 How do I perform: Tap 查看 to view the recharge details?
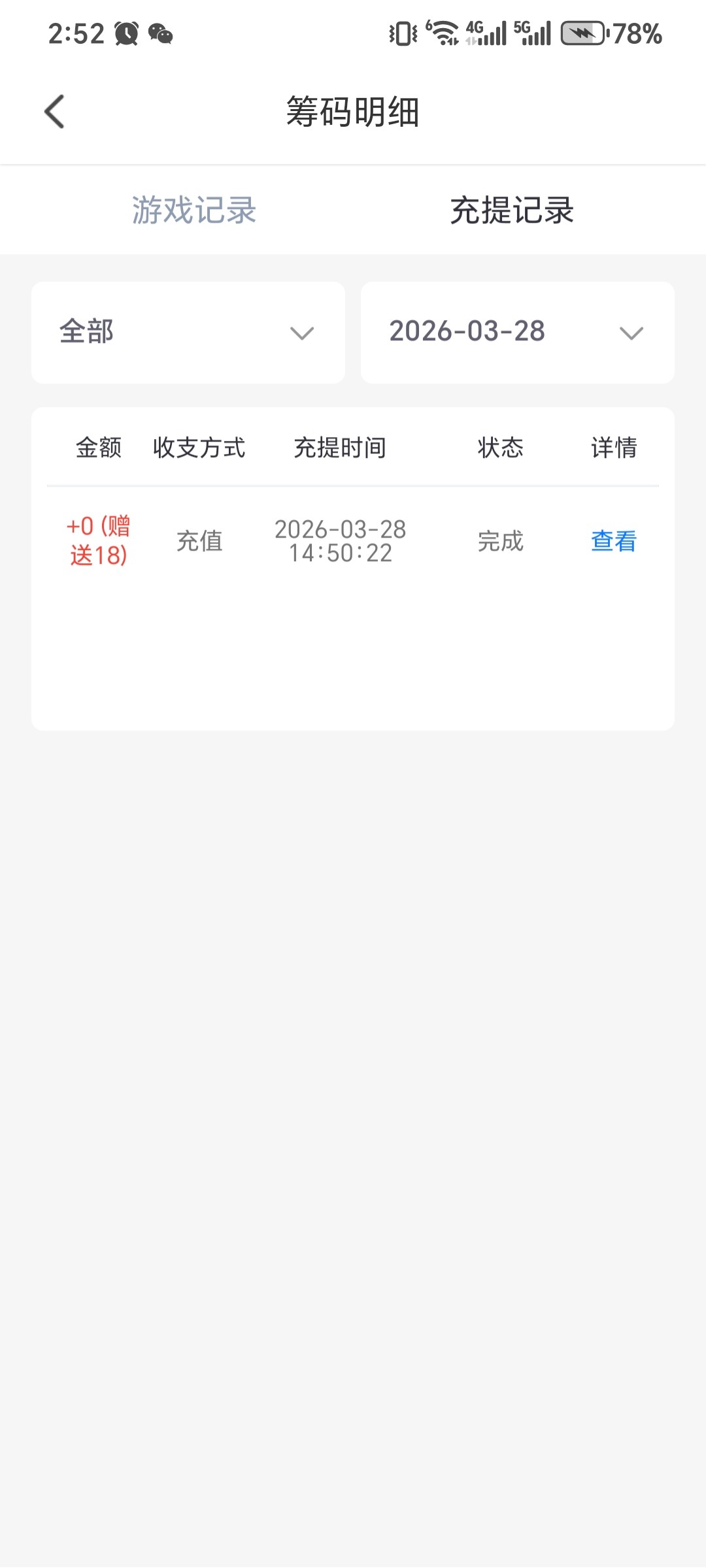[613, 541]
